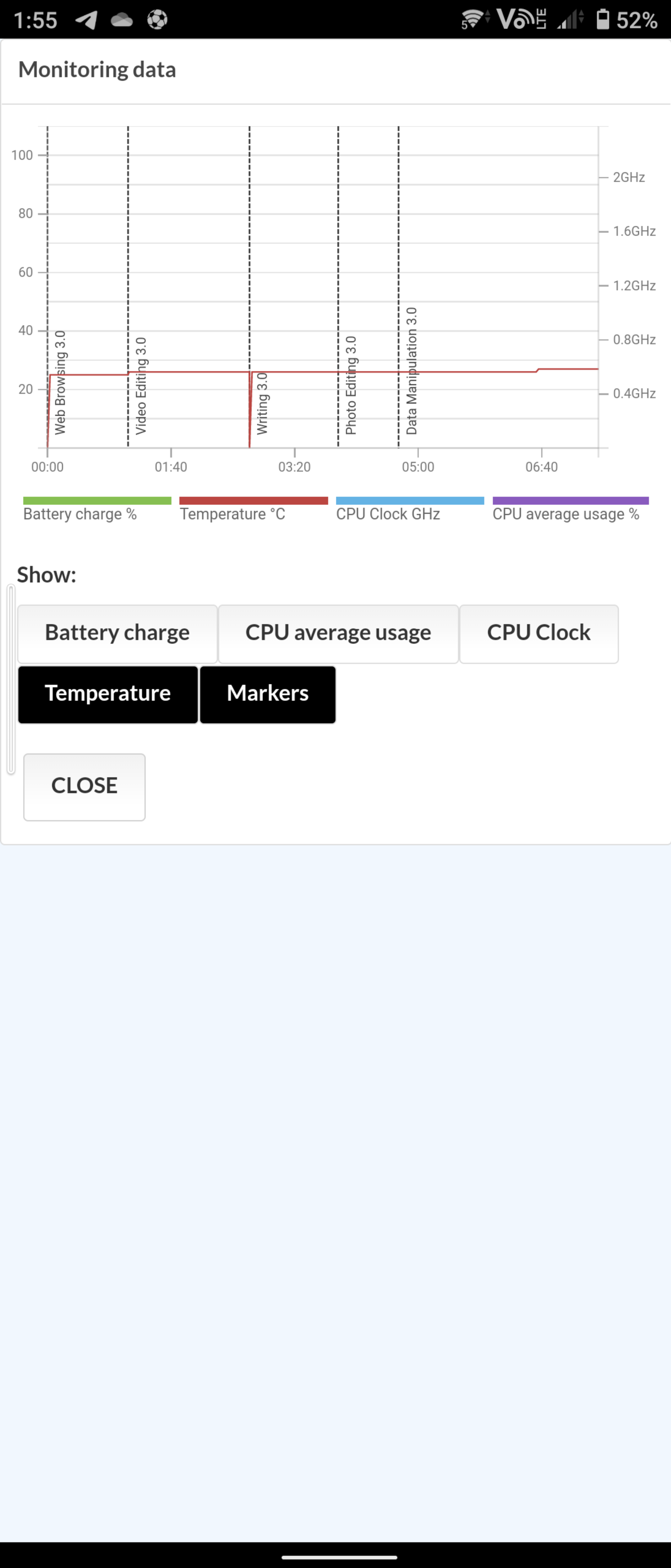Close the Monitoring data panel
671x1568 pixels.
[84, 786]
